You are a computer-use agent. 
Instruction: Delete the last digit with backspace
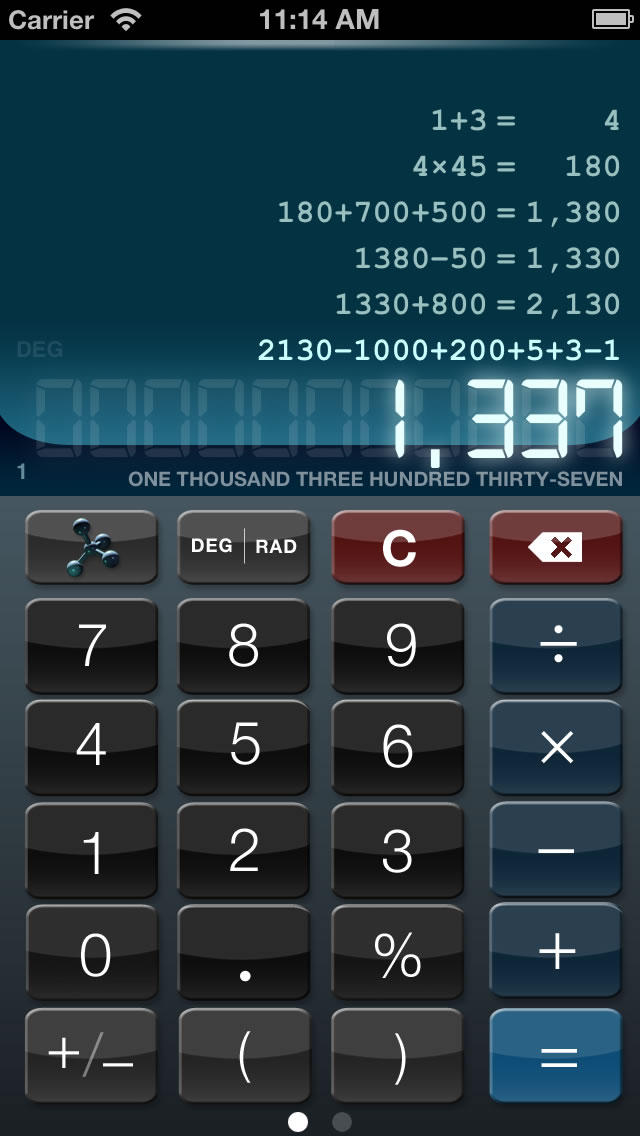tap(555, 547)
